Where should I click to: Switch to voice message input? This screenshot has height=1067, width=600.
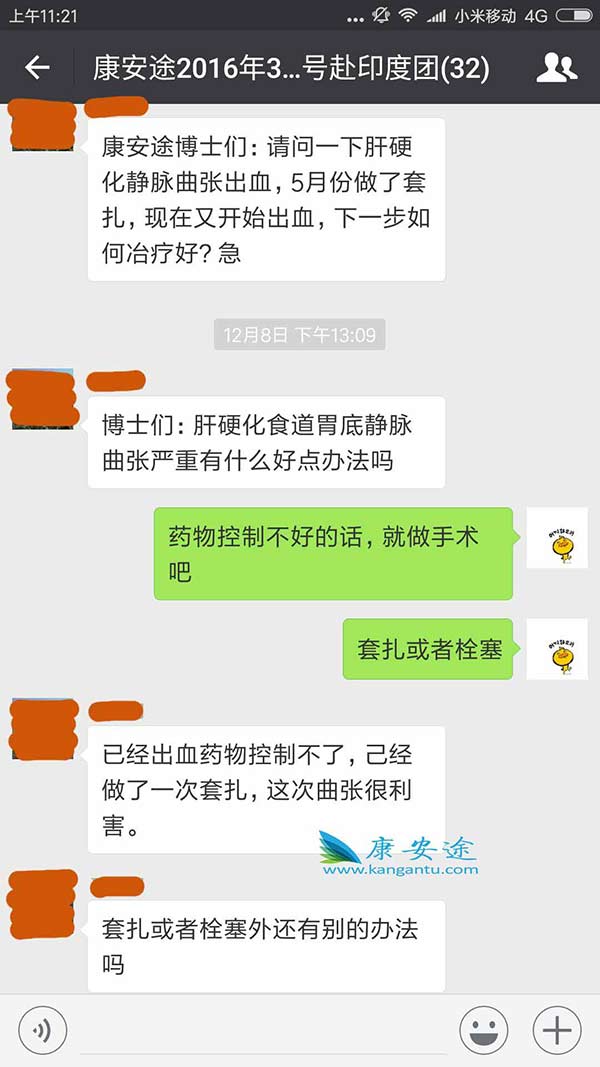click(x=43, y=1030)
